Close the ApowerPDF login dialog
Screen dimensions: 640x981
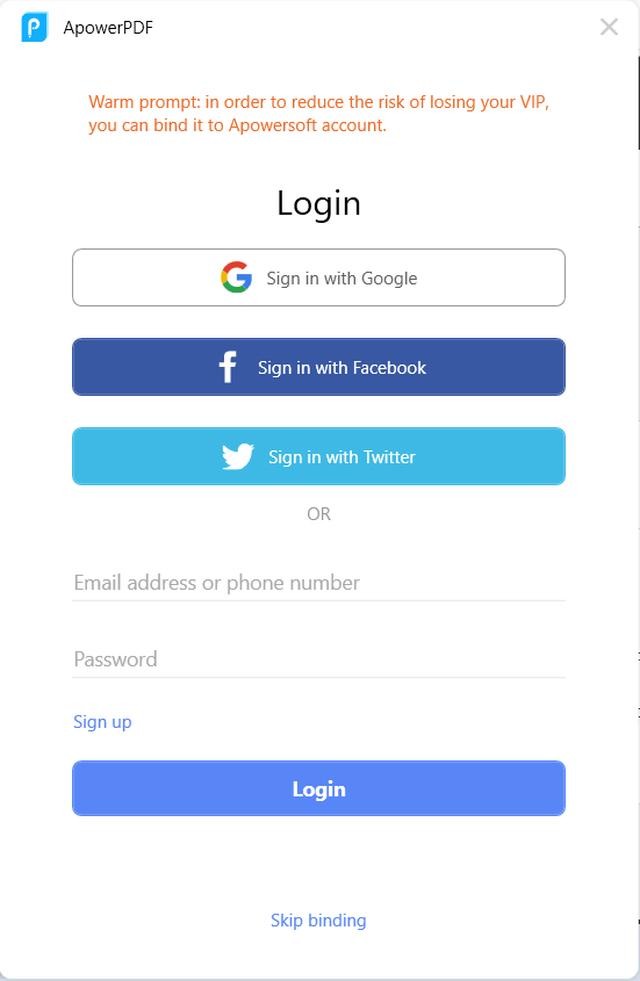pos(608,27)
